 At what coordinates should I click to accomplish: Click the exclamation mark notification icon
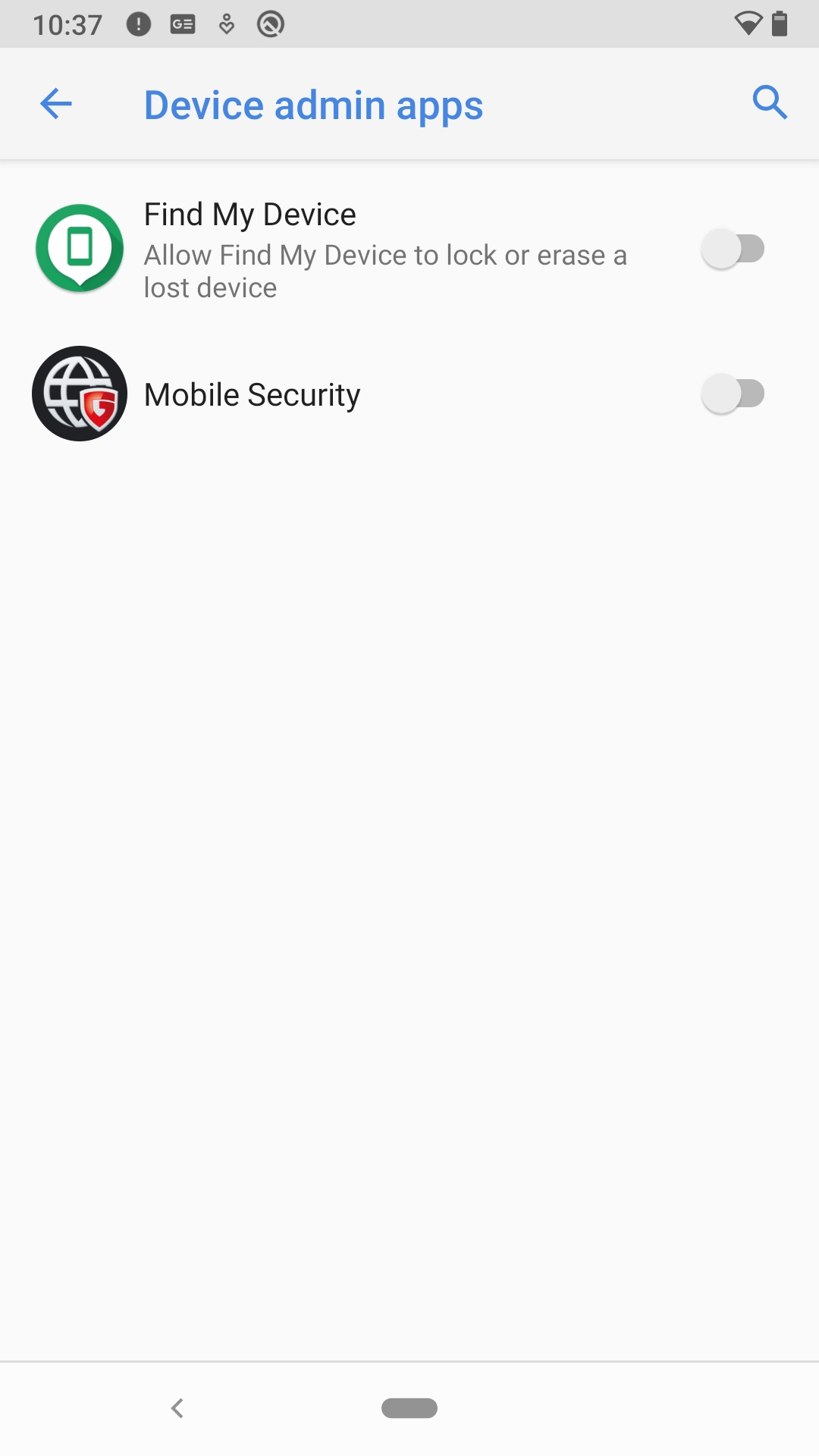(x=138, y=23)
